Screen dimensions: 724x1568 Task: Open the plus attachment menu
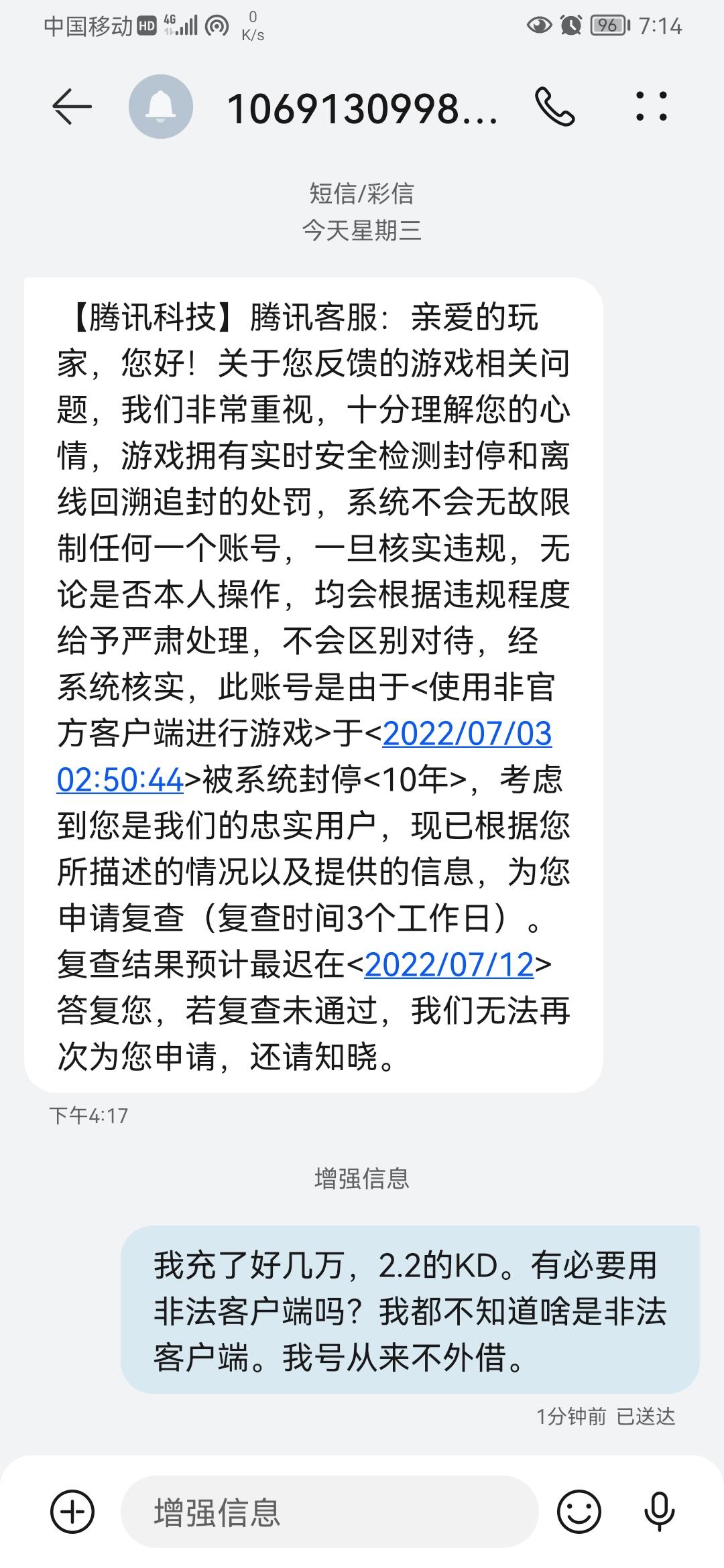pos(72,1512)
